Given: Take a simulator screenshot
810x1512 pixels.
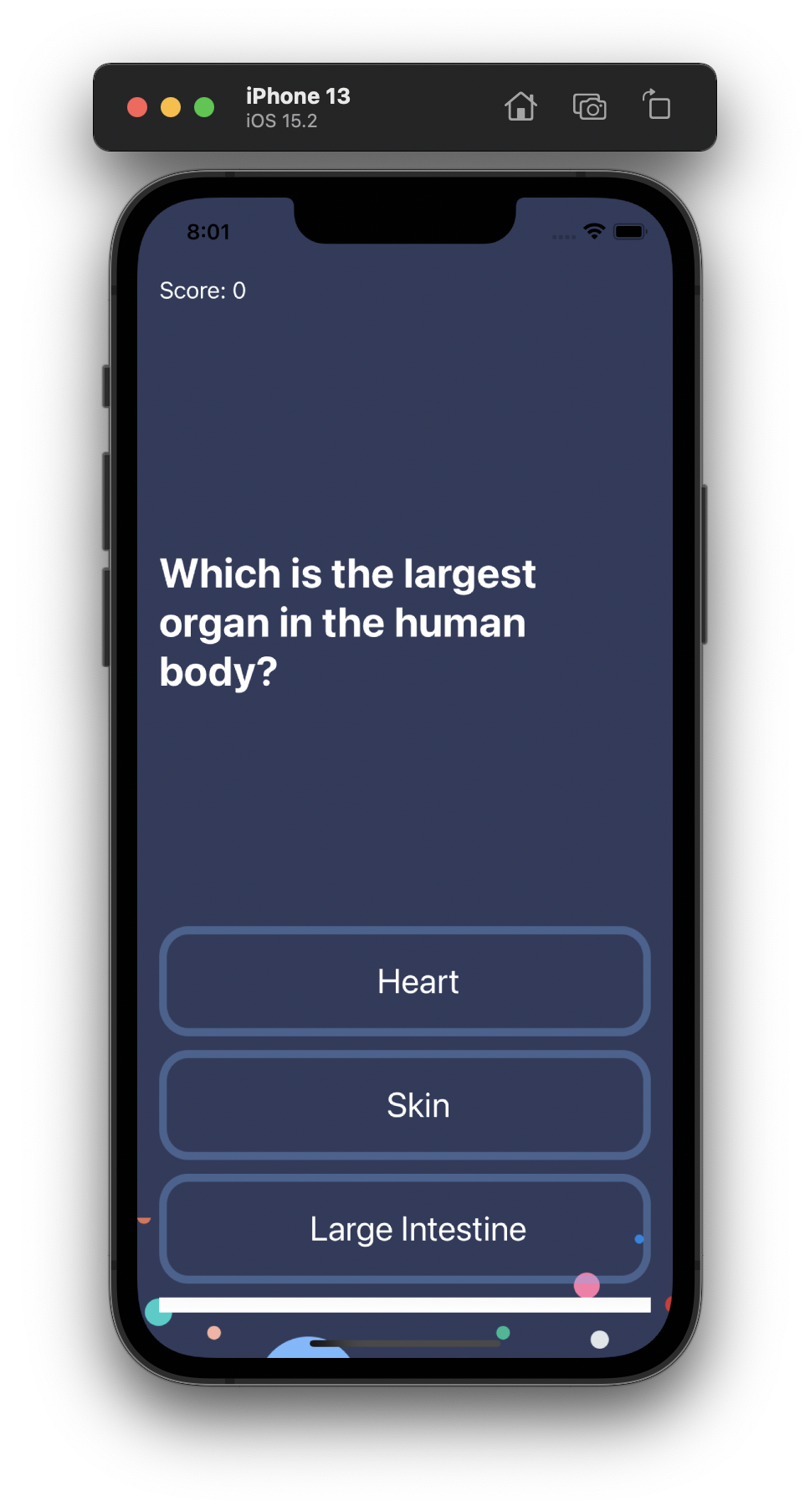Looking at the screenshot, I should [x=589, y=107].
